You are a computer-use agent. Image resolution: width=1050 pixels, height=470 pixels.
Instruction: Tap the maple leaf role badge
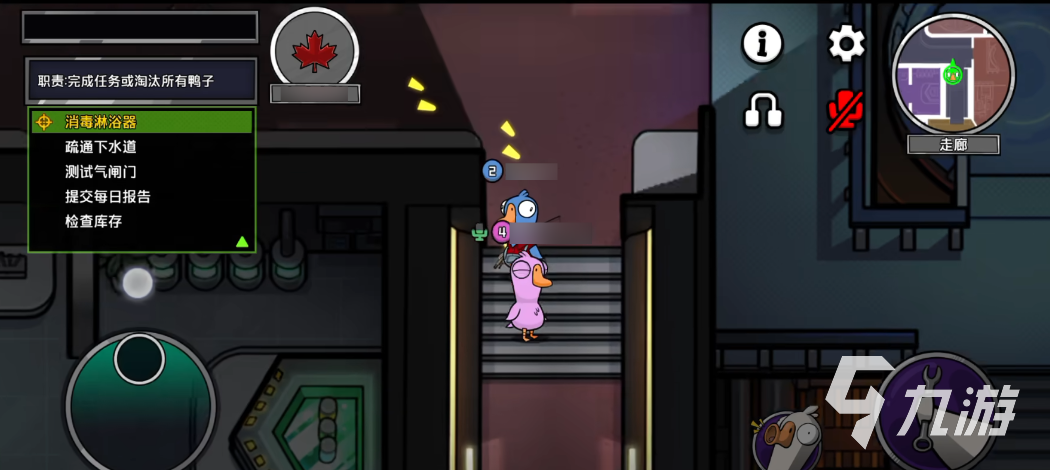pyautogui.click(x=315, y=50)
